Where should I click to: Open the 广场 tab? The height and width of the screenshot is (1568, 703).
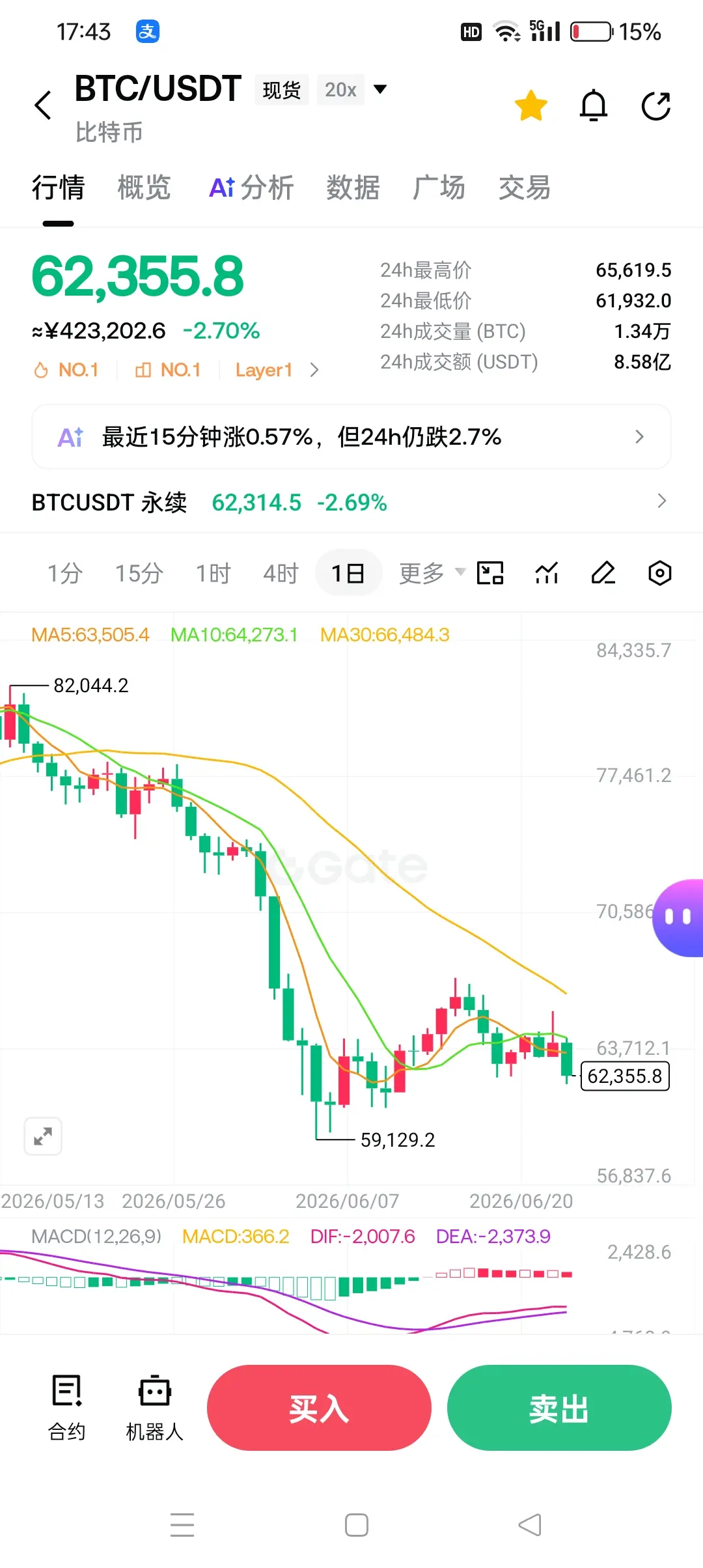point(439,188)
